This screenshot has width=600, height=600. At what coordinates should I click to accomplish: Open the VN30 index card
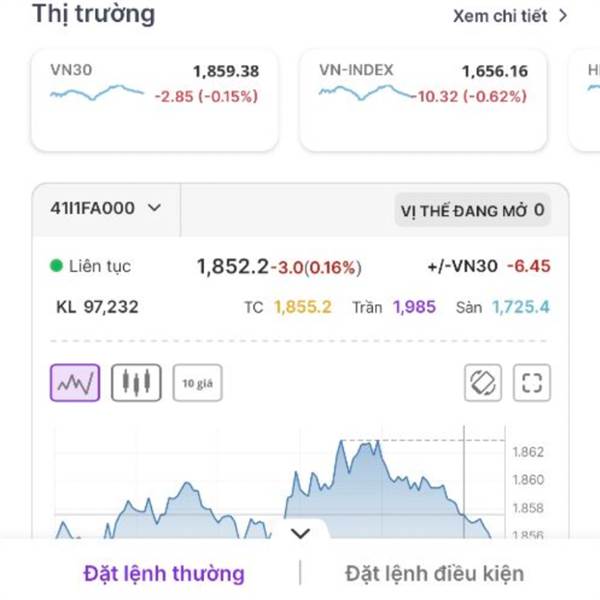coord(154,100)
